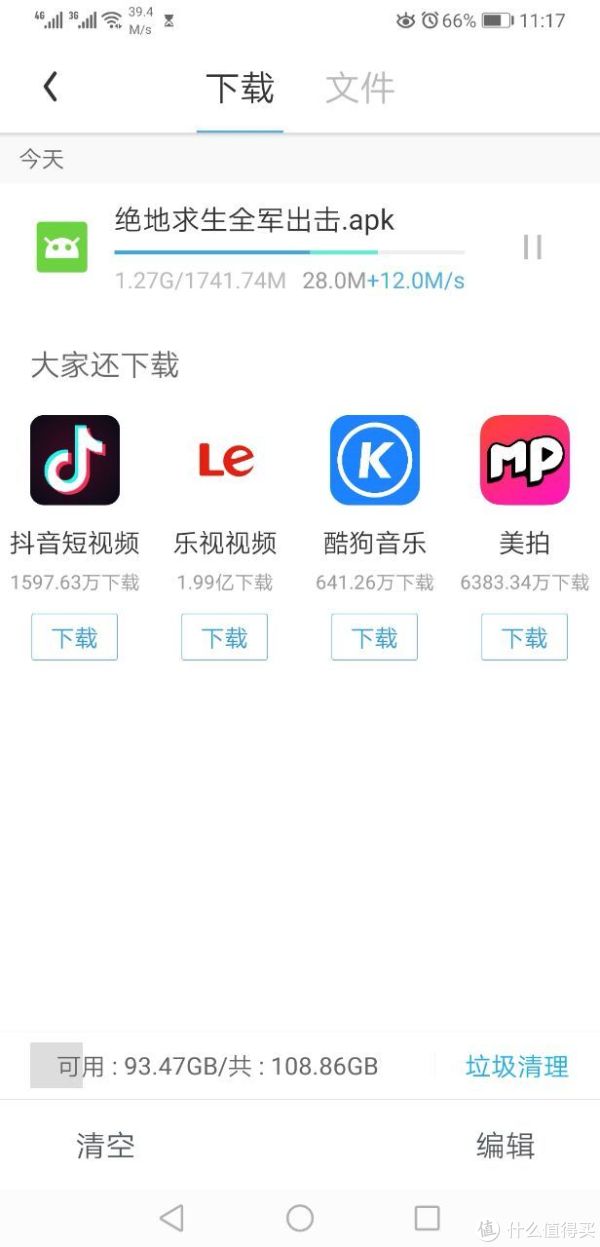The image size is (600, 1247).
Task: Tap the system home button
Action: pyautogui.click(x=300, y=1217)
